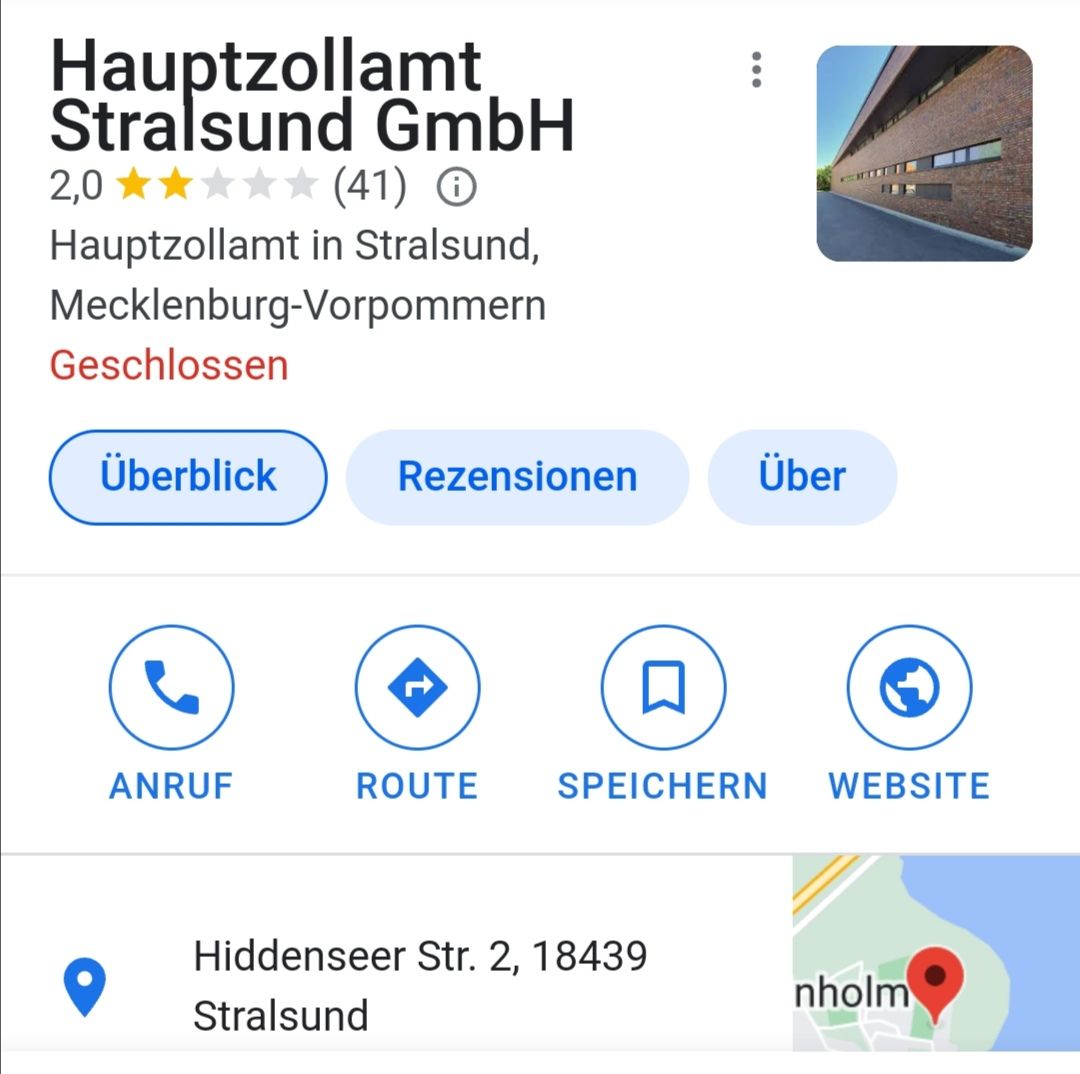
Task: Call the Hauptzollamt via Anruf
Action: pyautogui.click(x=171, y=688)
